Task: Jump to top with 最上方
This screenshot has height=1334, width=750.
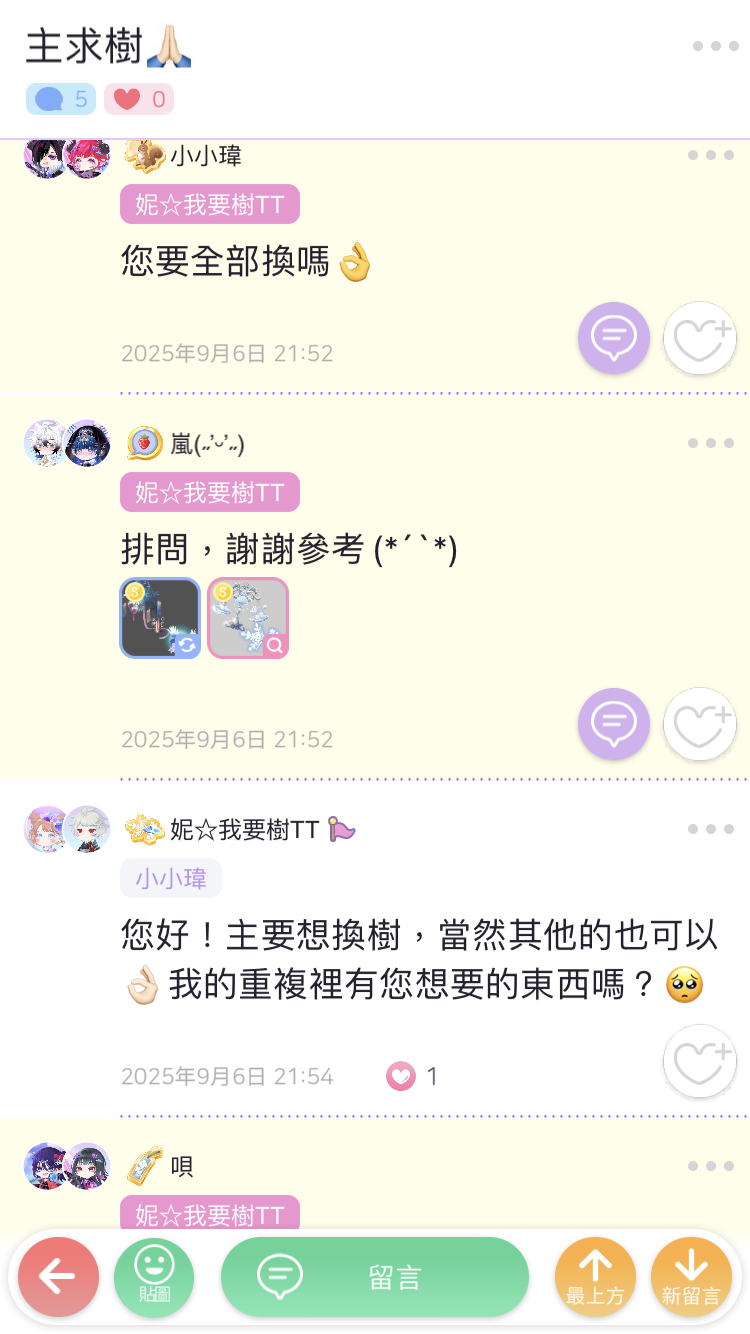Action: [x=595, y=1277]
